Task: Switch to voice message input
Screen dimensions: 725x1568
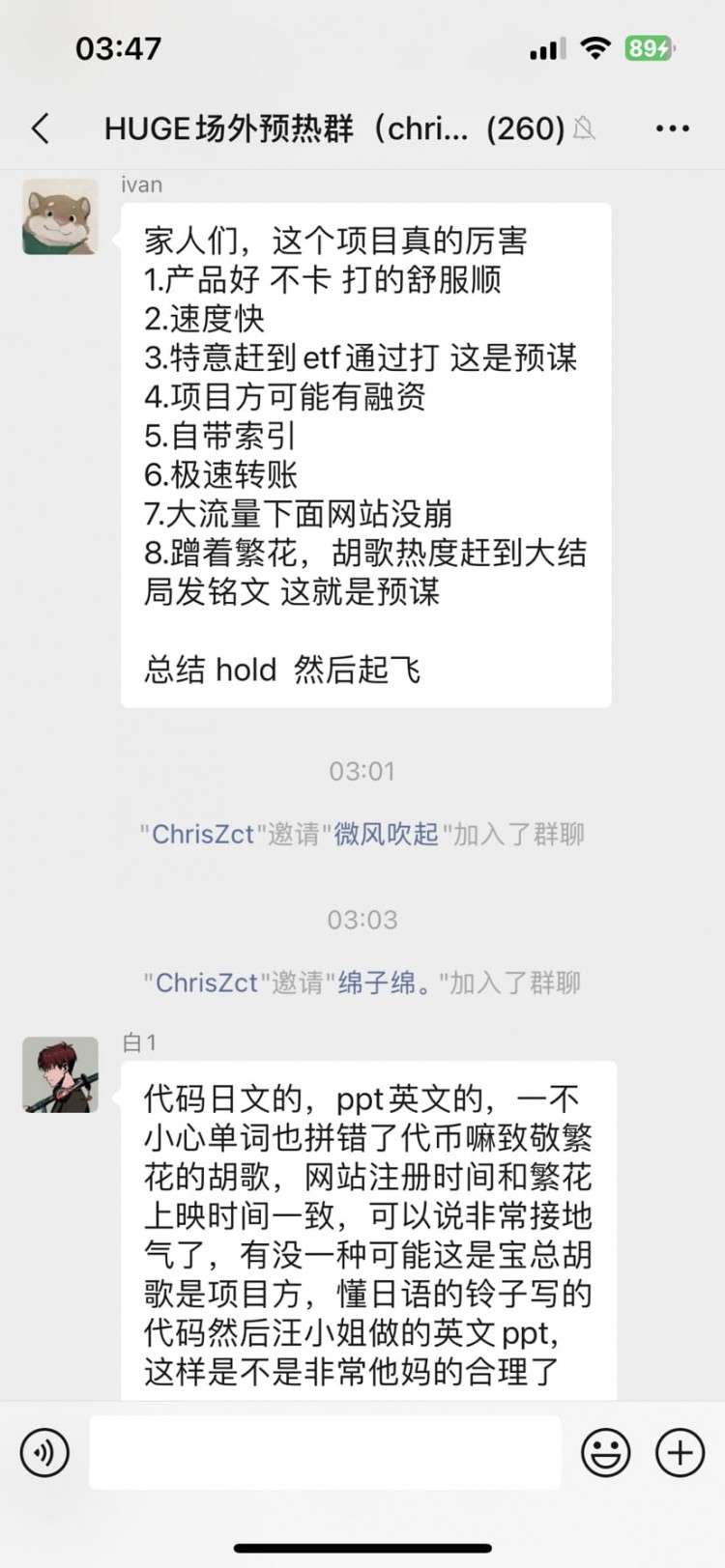Action: (x=44, y=1452)
